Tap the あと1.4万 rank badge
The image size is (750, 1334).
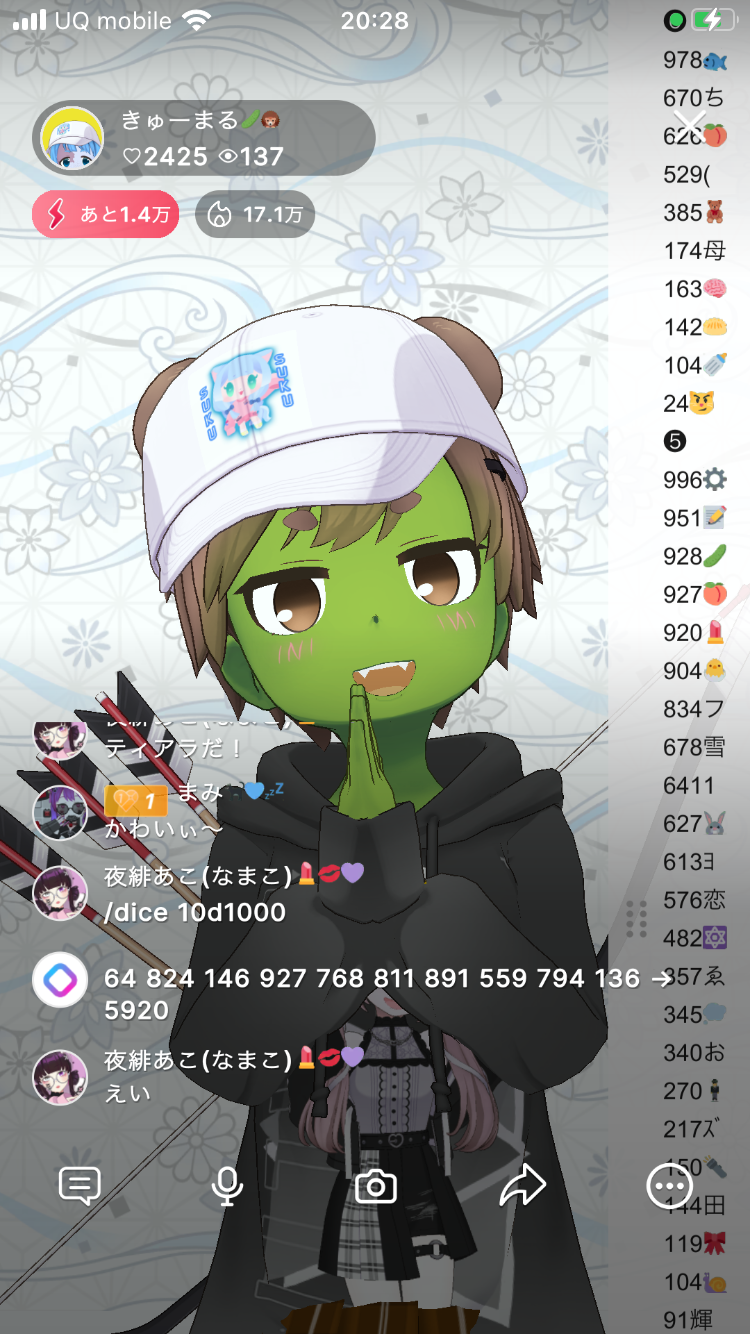pyautogui.click(x=106, y=215)
